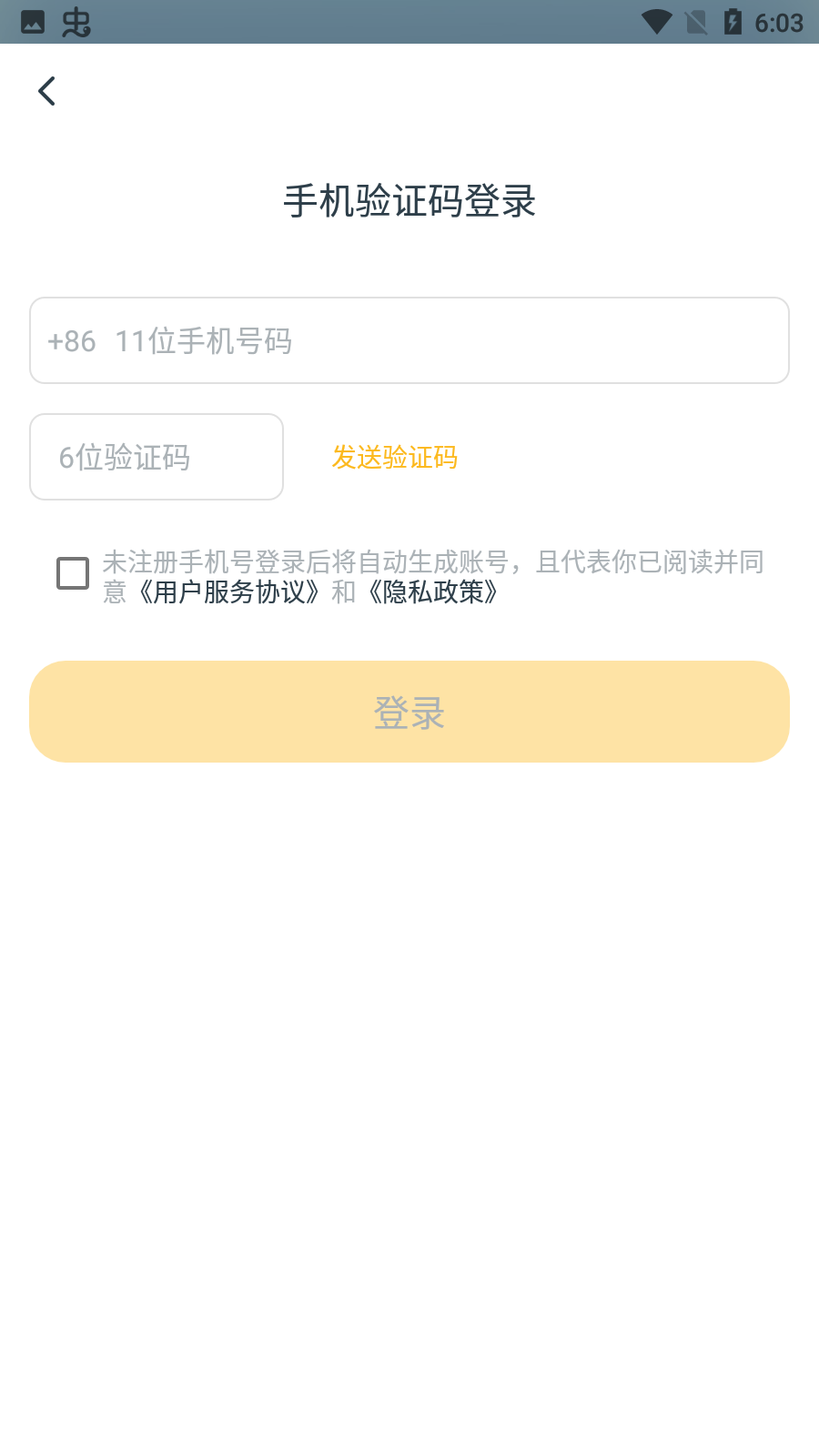Click the 6位验证码 verification code field
The image size is (819, 1456).
(156, 456)
